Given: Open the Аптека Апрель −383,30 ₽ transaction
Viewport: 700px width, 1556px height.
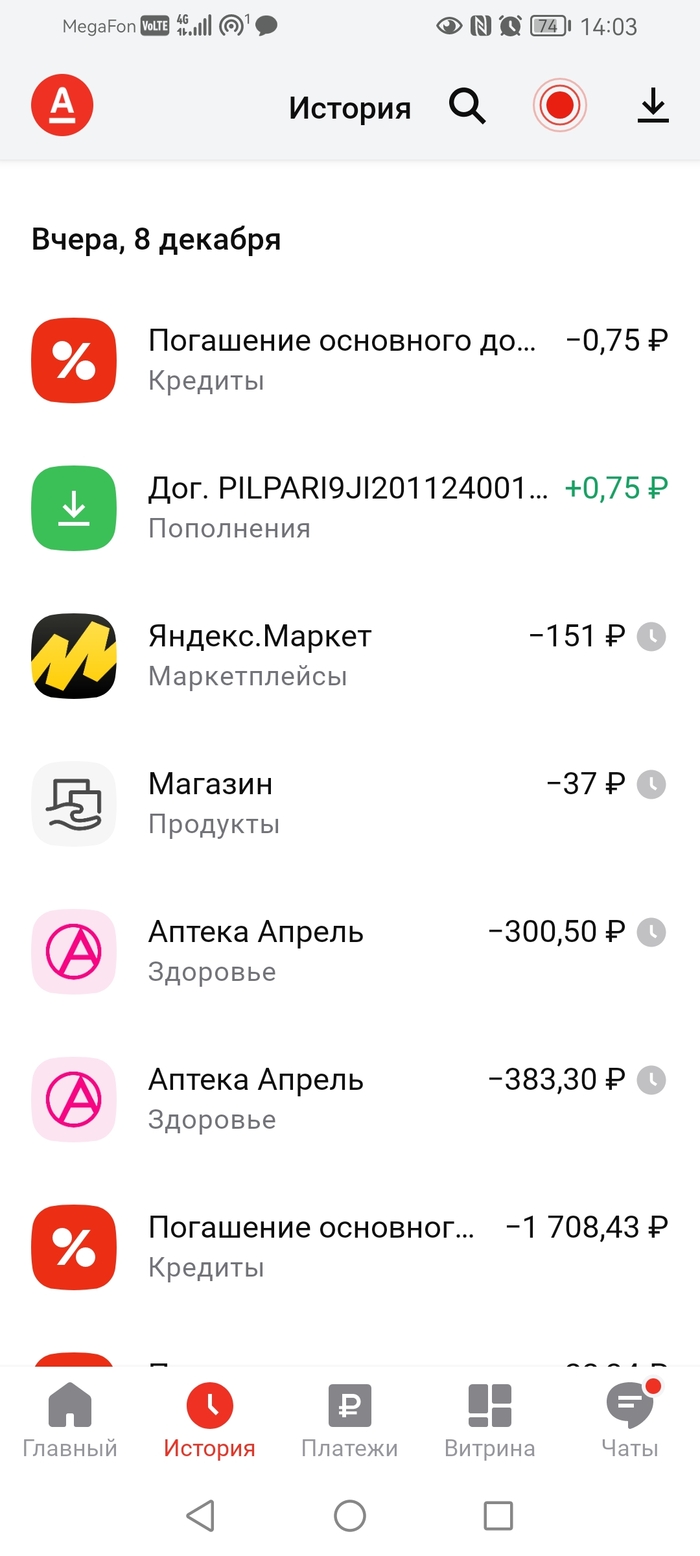Looking at the screenshot, I should point(350,1100).
